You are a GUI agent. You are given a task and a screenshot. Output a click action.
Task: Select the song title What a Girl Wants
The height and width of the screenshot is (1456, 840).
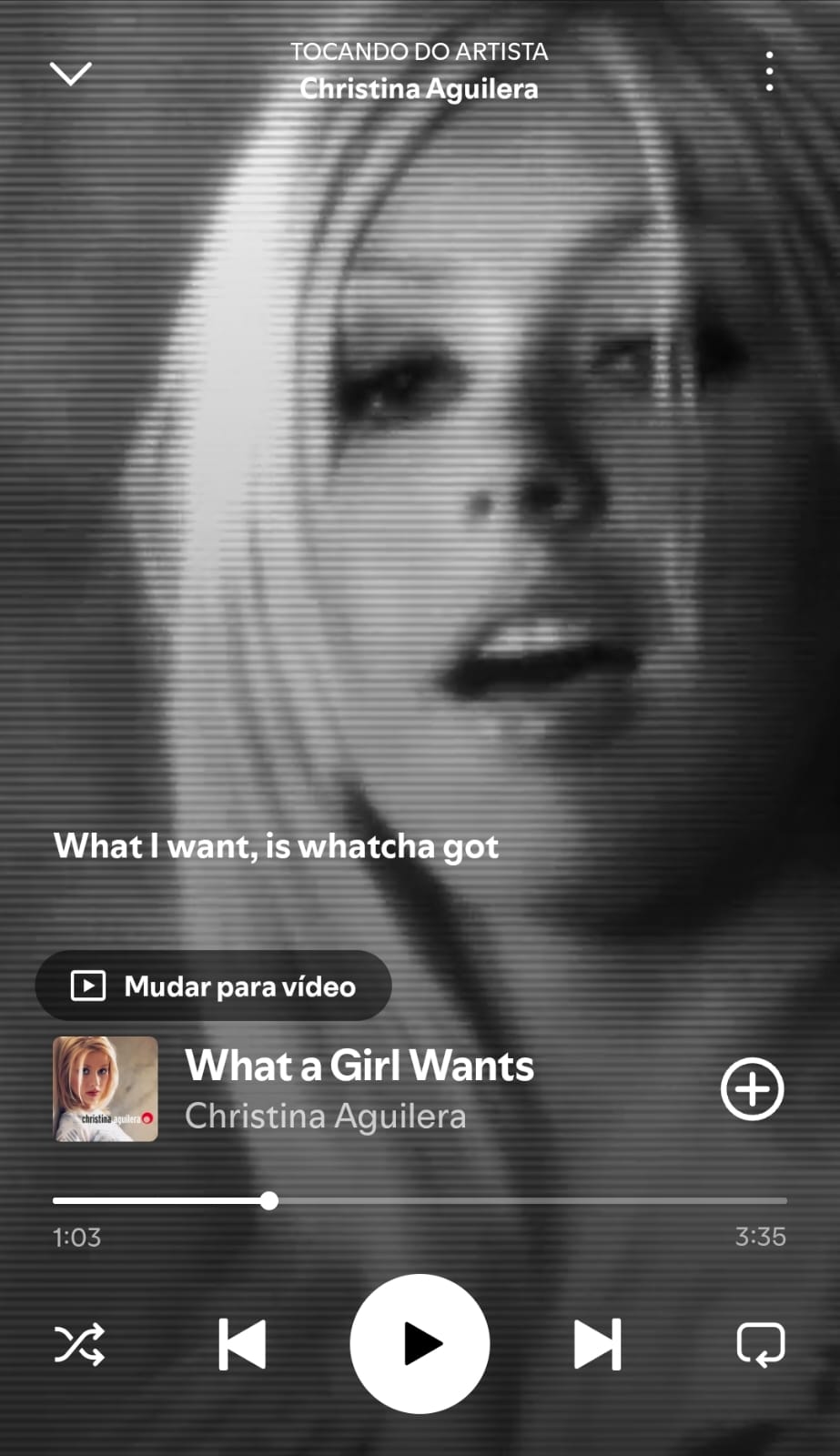point(359,1066)
